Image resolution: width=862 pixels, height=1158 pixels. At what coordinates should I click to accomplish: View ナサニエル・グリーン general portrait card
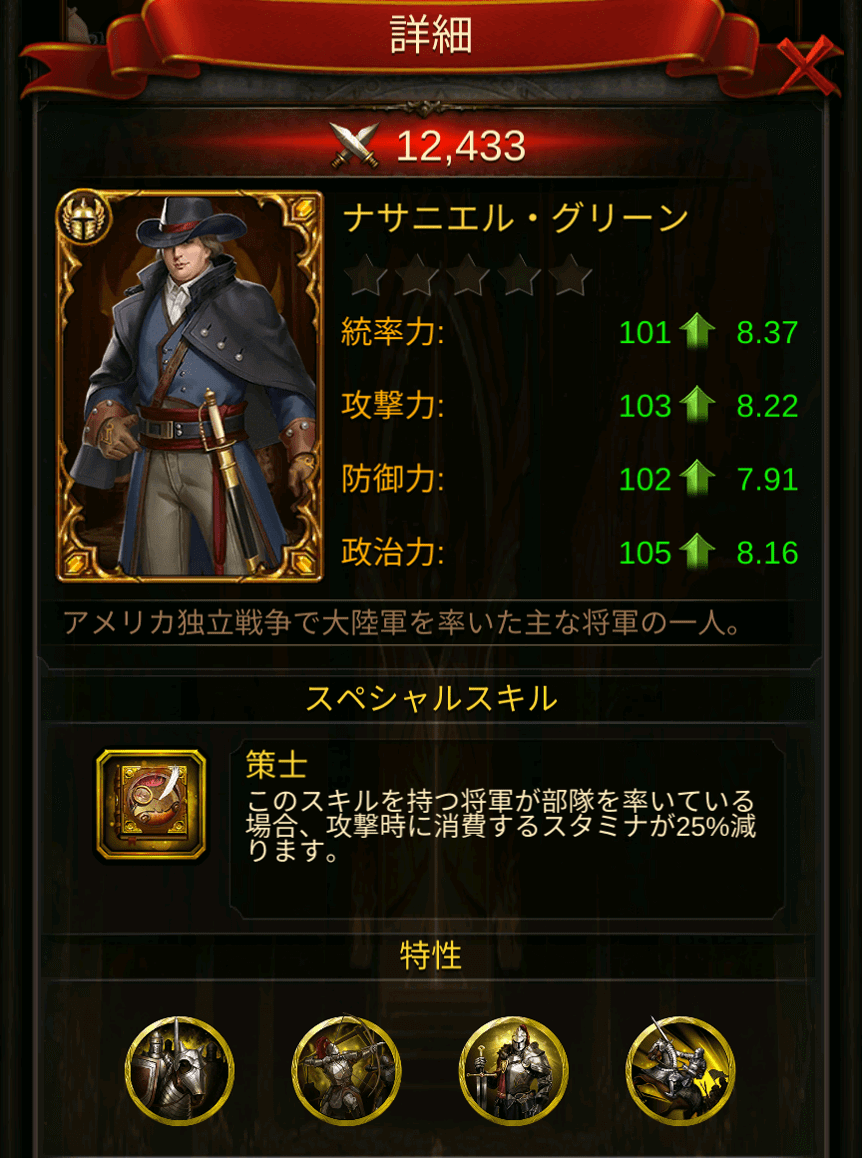click(x=190, y=386)
